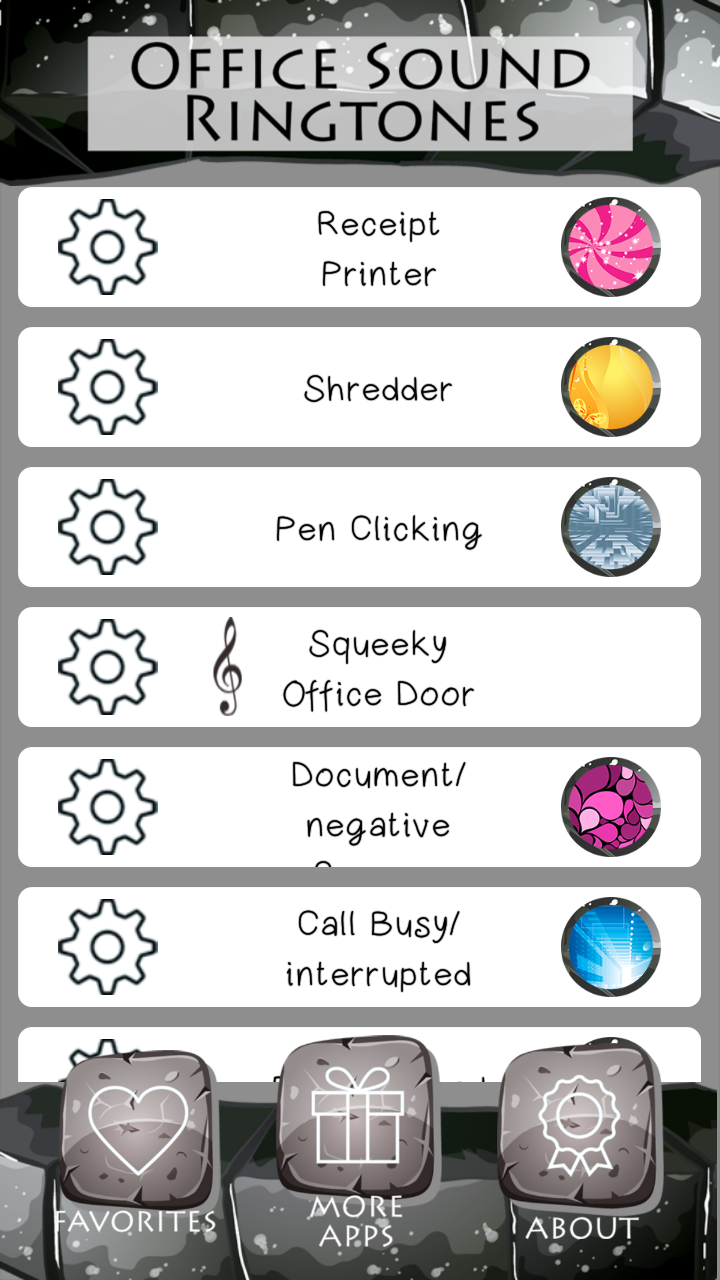The image size is (720, 1280).
Task: Play the Call Busy/interrupted ringtone
Action: pos(611,947)
